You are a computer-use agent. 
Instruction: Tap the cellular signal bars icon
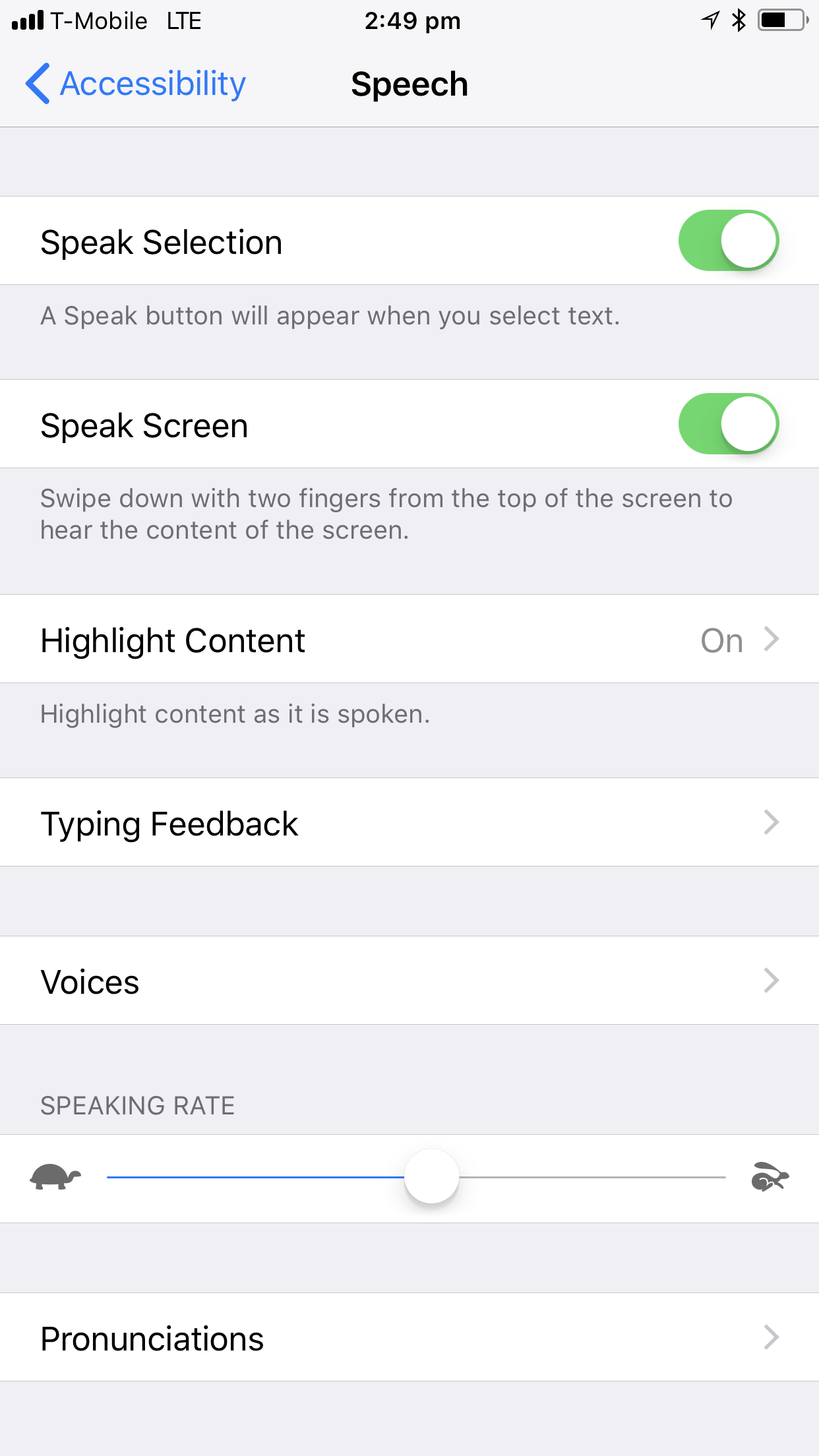29,20
